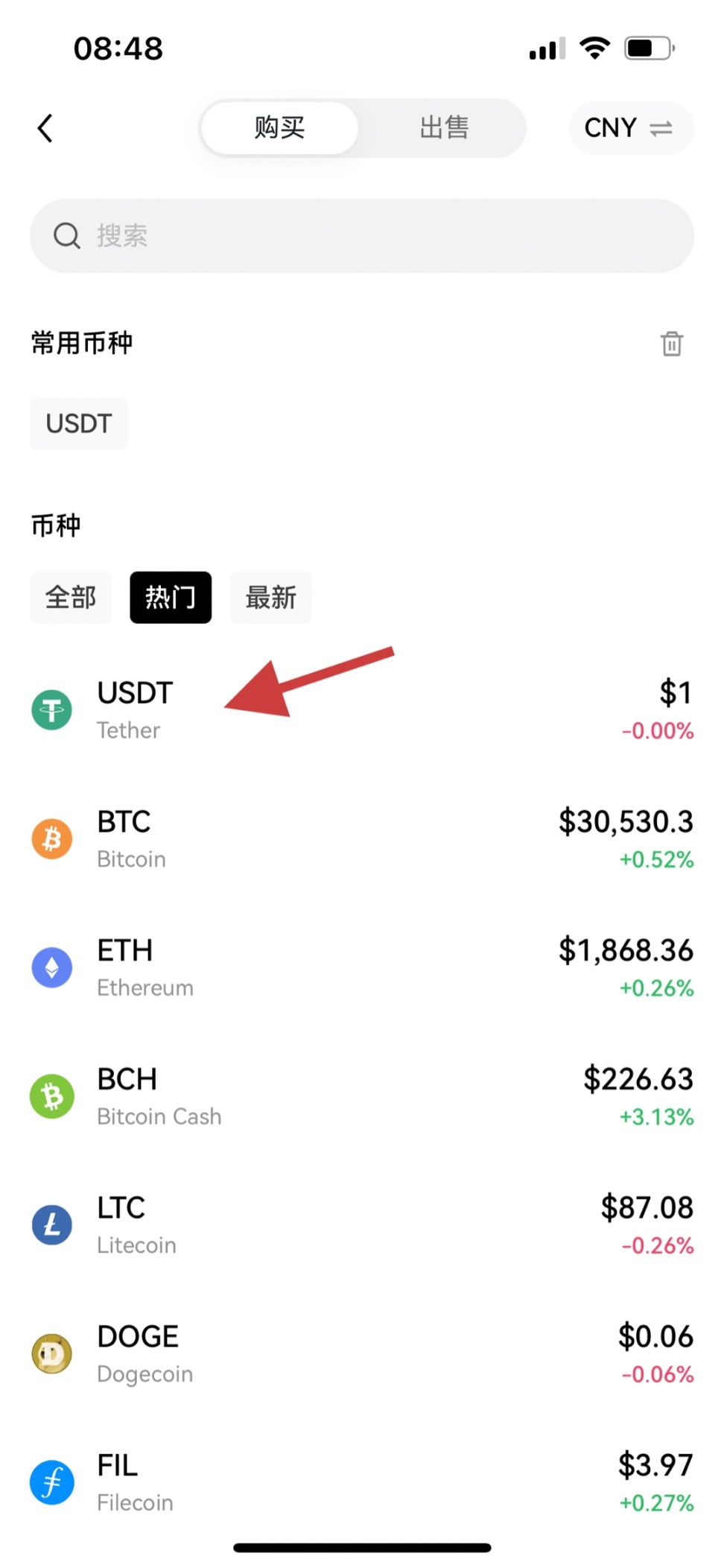Show 最新 coins
Screen dimensions: 724x1568
click(x=271, y=597)
